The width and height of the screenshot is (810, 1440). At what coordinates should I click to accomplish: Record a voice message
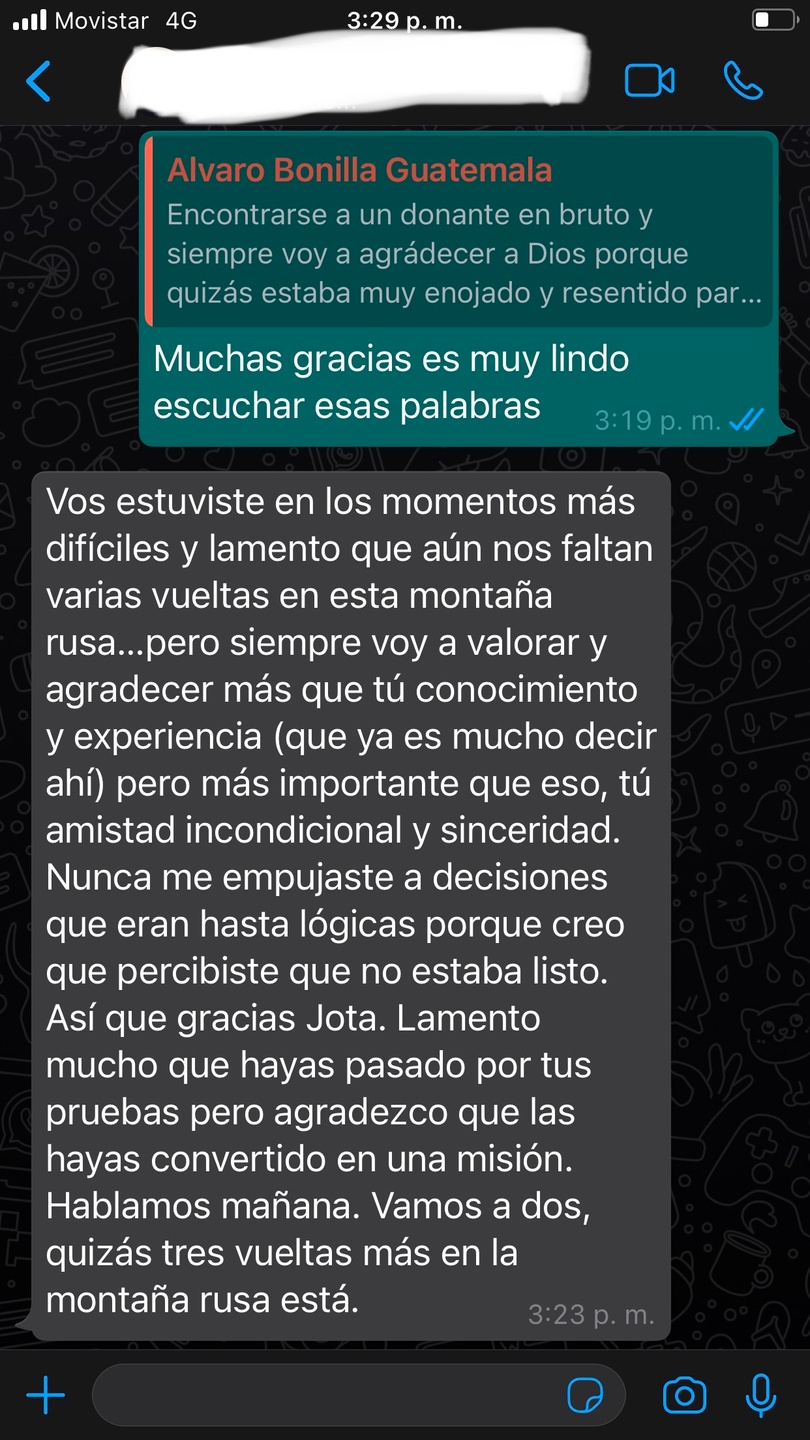pyautogui.click(x=760, y=1395)
